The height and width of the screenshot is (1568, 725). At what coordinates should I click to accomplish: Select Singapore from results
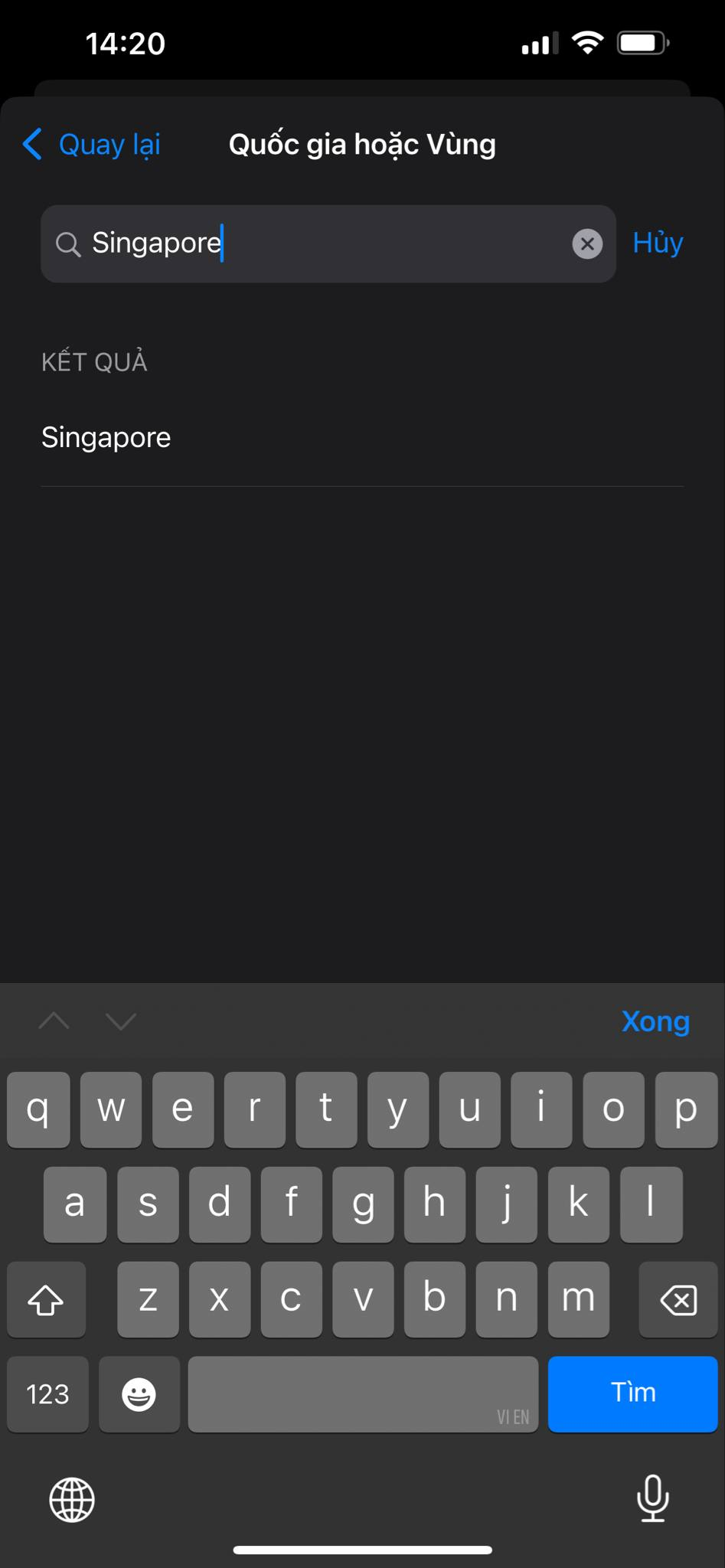click(107, 438)
